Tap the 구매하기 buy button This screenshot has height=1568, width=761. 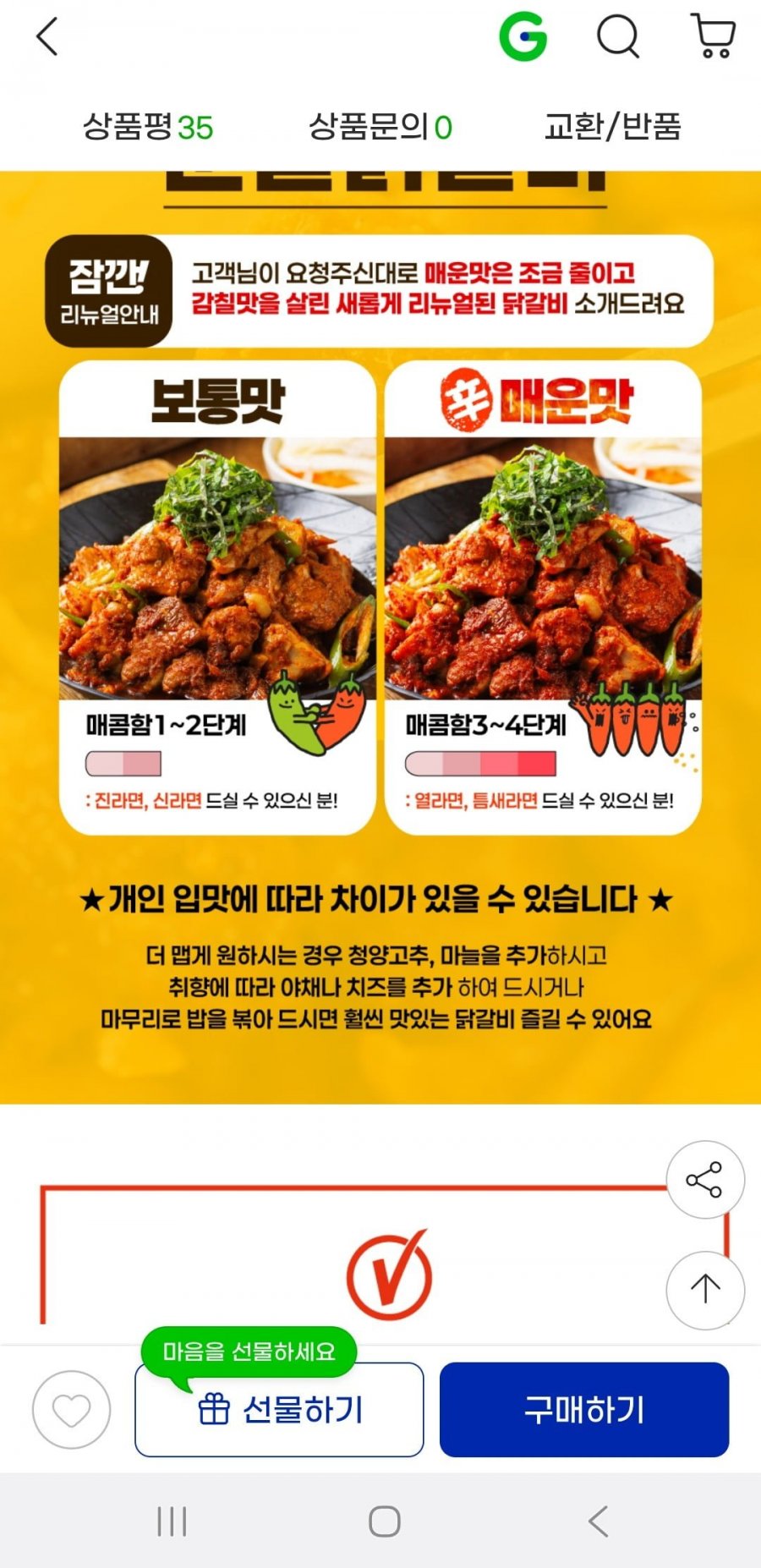pyautogui.click(x=584, y=1410)
